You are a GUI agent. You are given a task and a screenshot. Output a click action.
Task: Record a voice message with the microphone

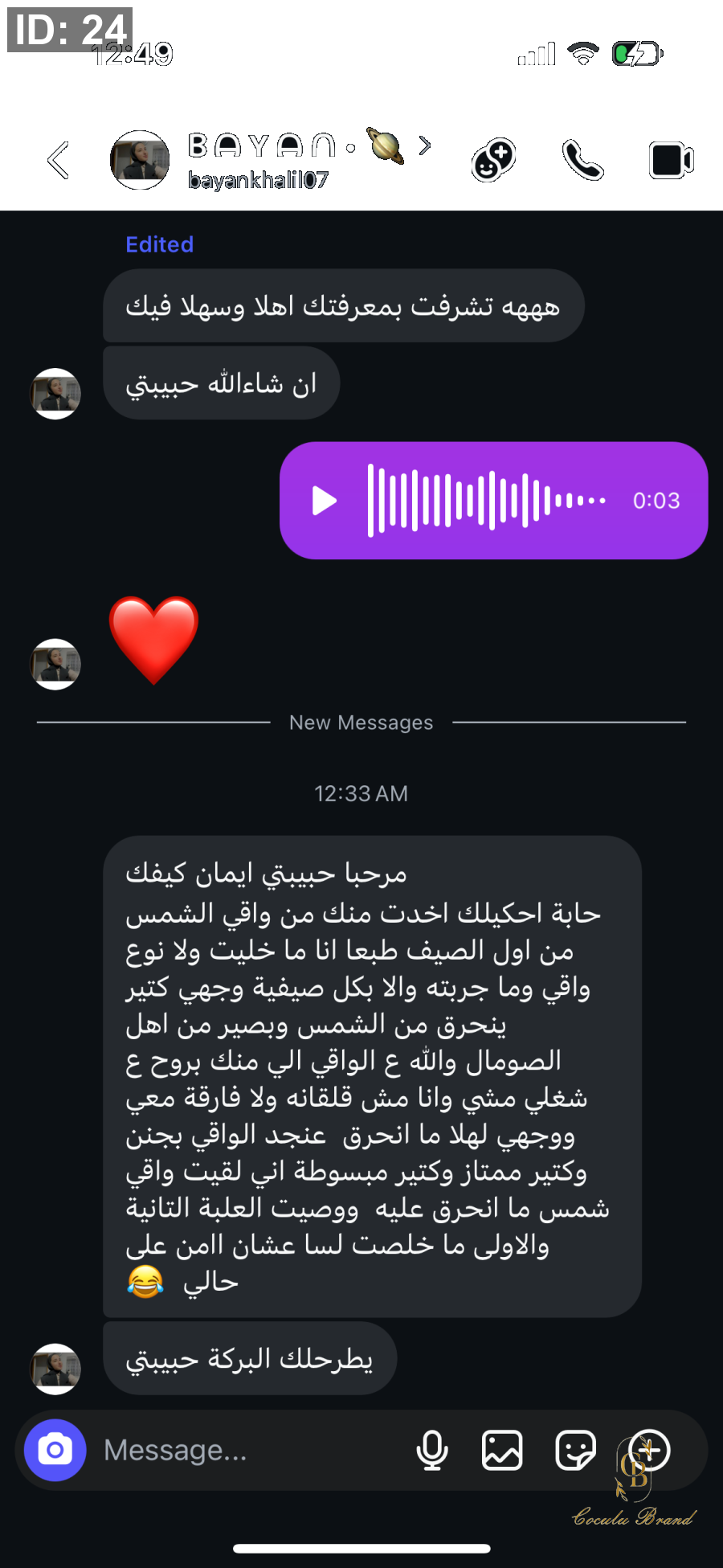[432, 1450]
